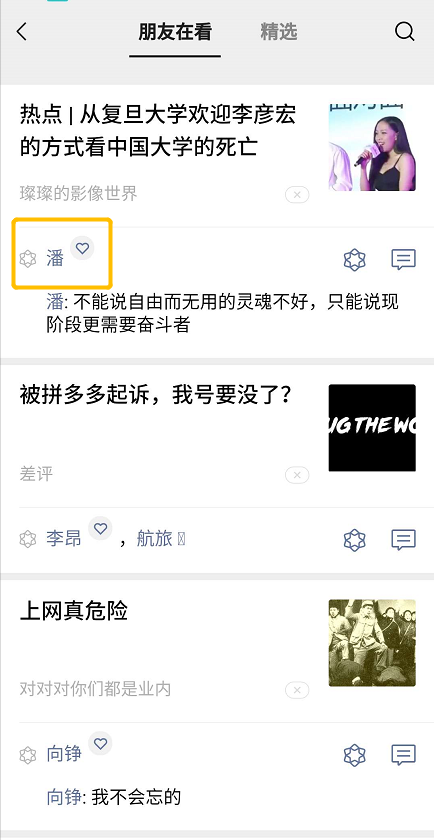Mark 被拼多多起诉 article as 在看

354,540
